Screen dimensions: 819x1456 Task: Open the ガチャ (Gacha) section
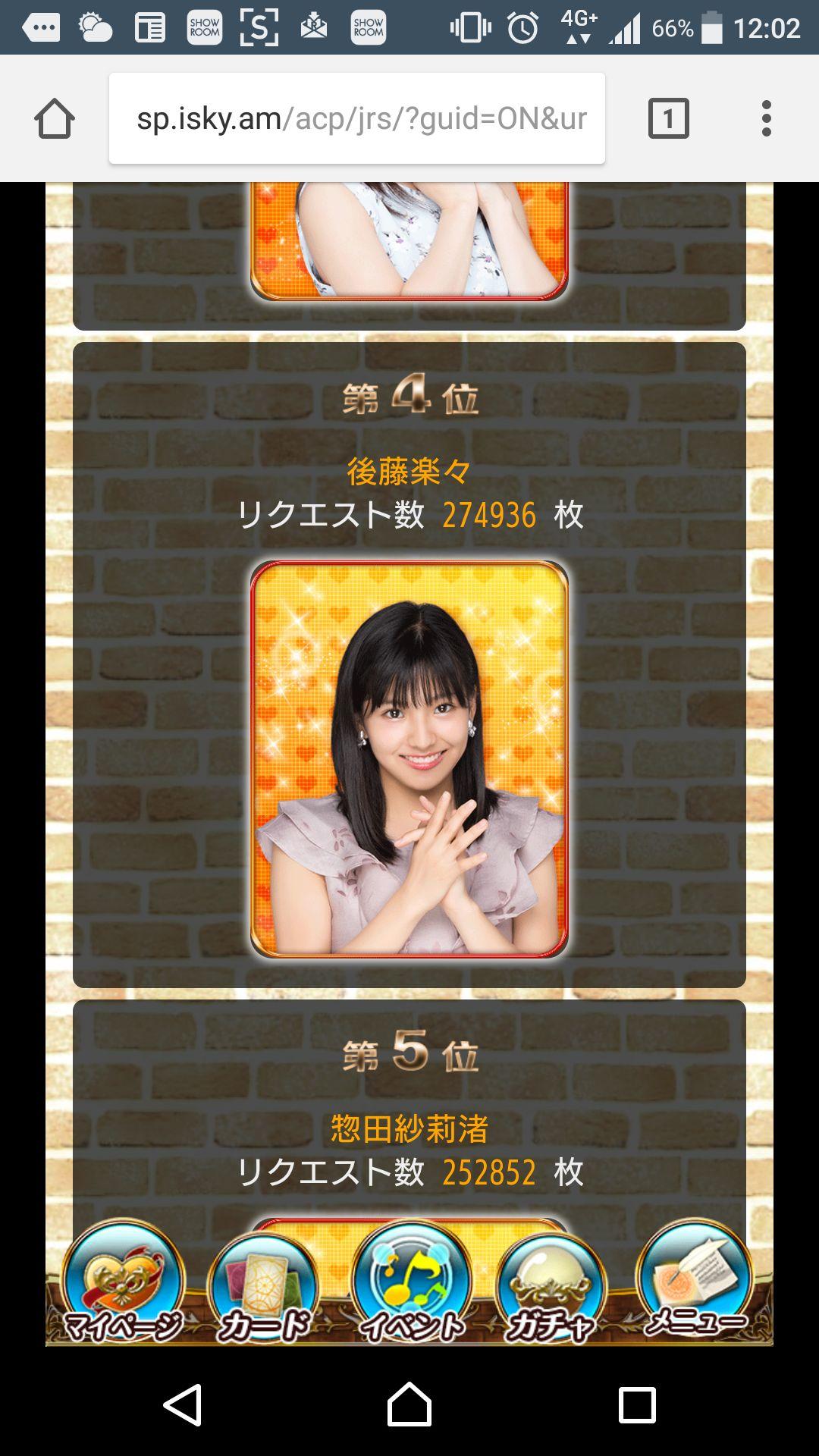(x=551, y=1287)
